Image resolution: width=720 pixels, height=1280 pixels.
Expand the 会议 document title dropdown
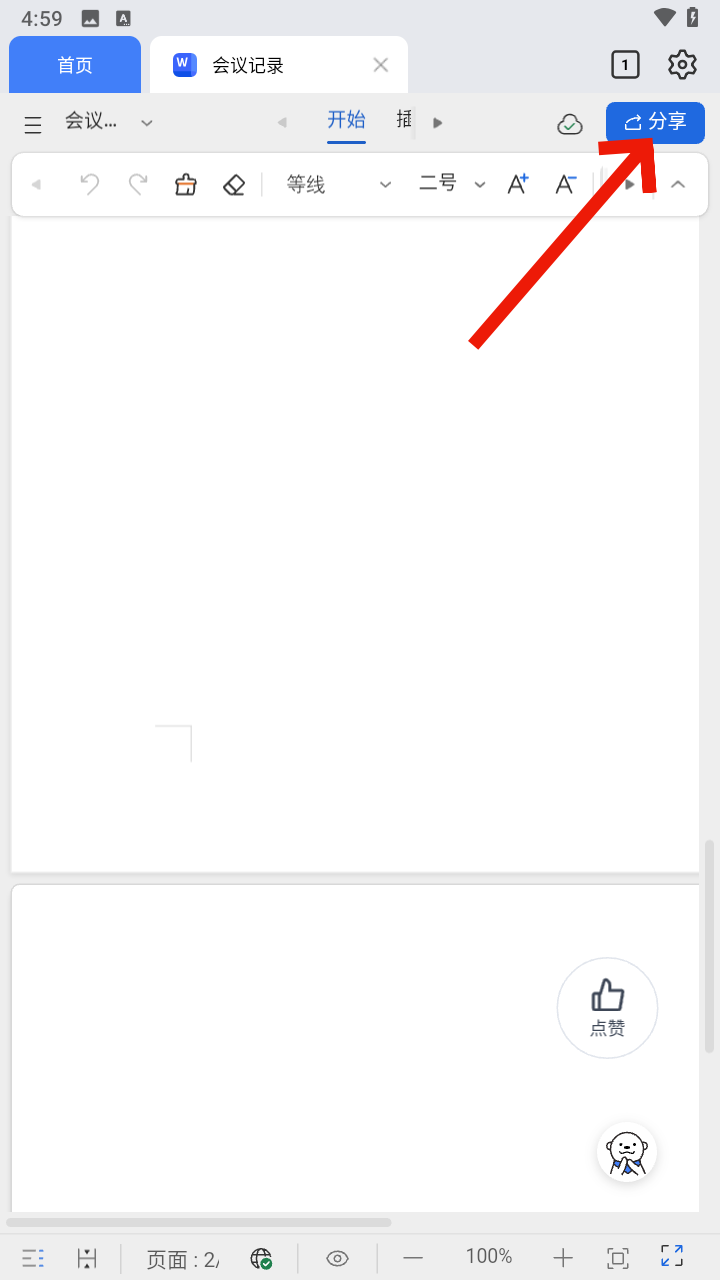(x=147, y=123)
